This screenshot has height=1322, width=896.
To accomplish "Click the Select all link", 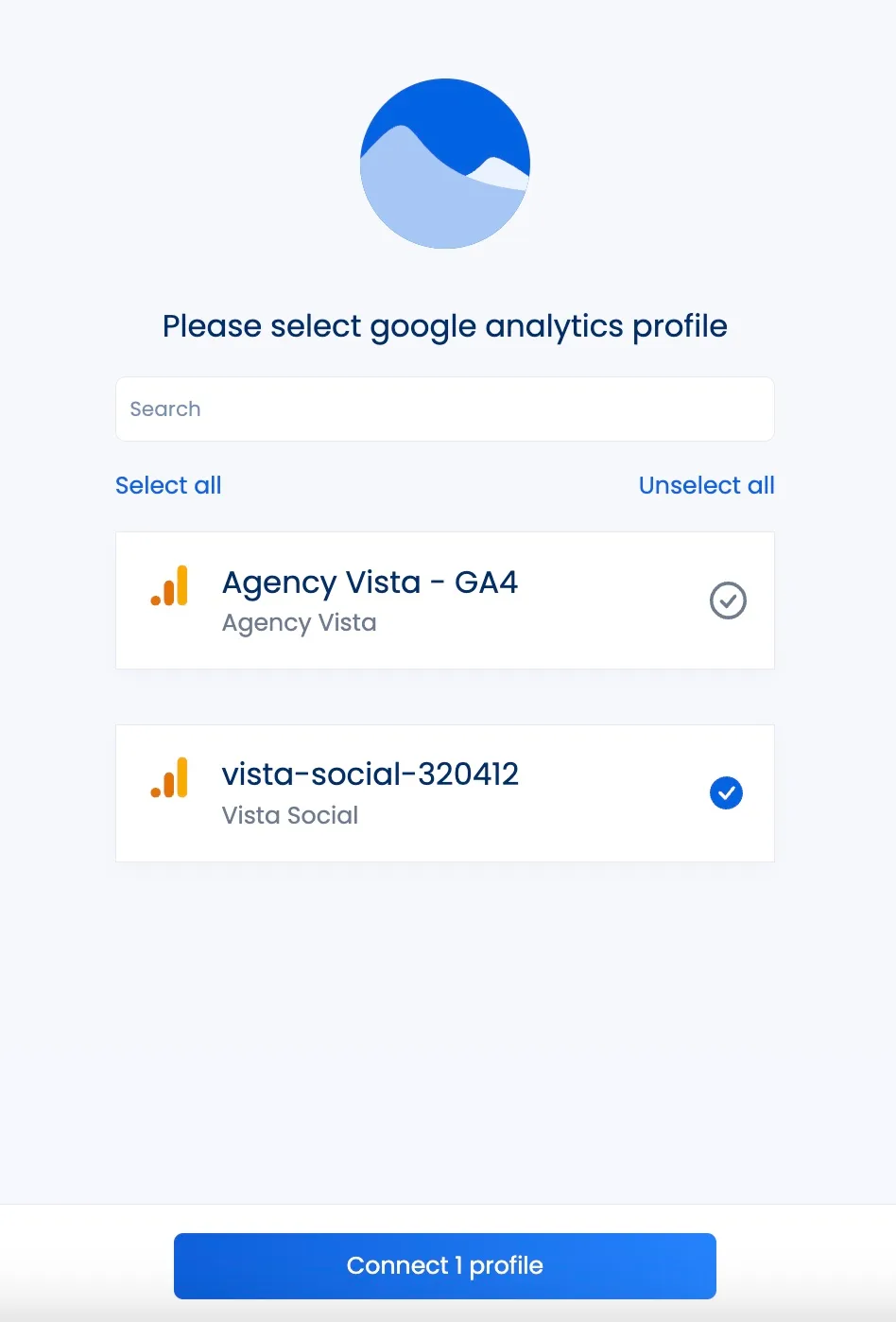I will (x=168, y=485).
